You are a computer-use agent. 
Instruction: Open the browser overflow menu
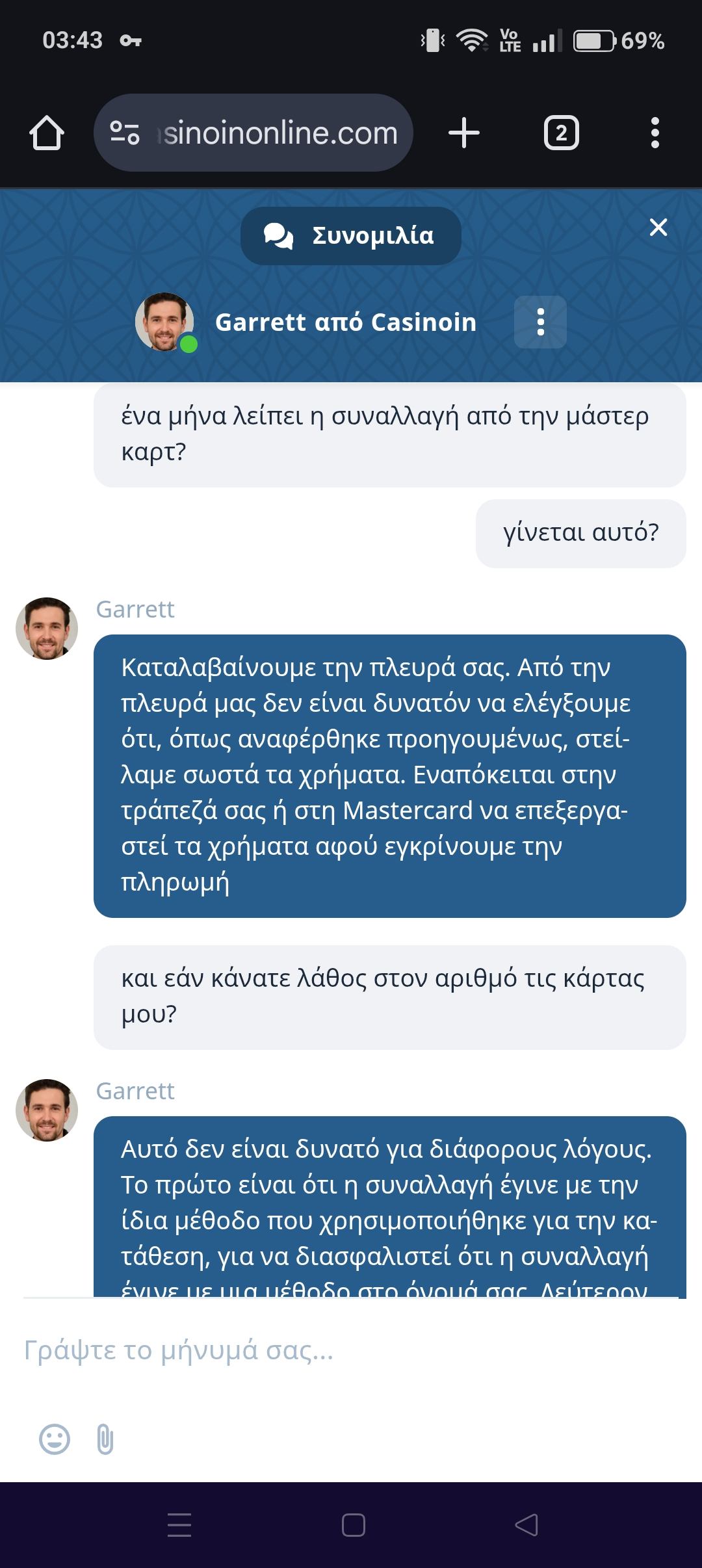coord(655,133)
